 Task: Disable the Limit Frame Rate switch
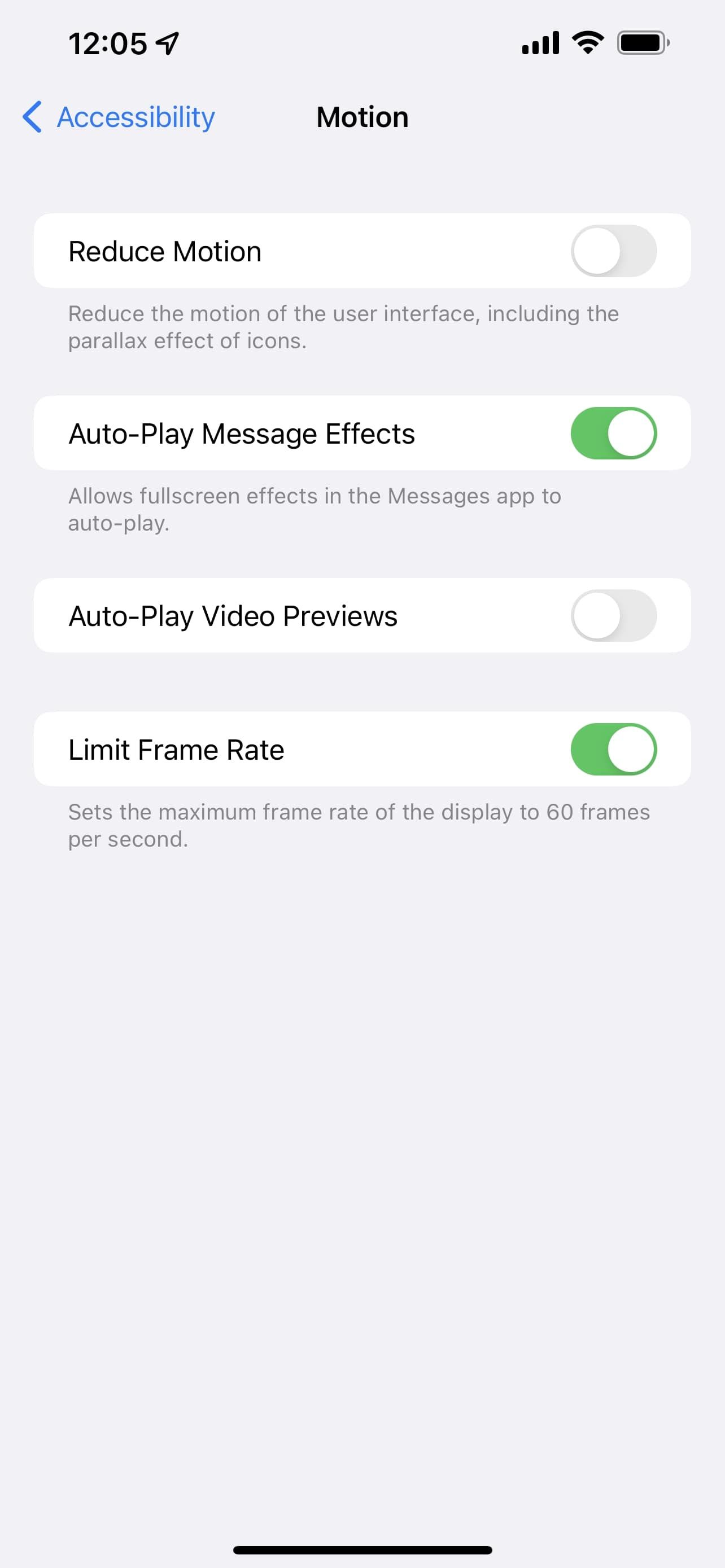coord(613,750)
